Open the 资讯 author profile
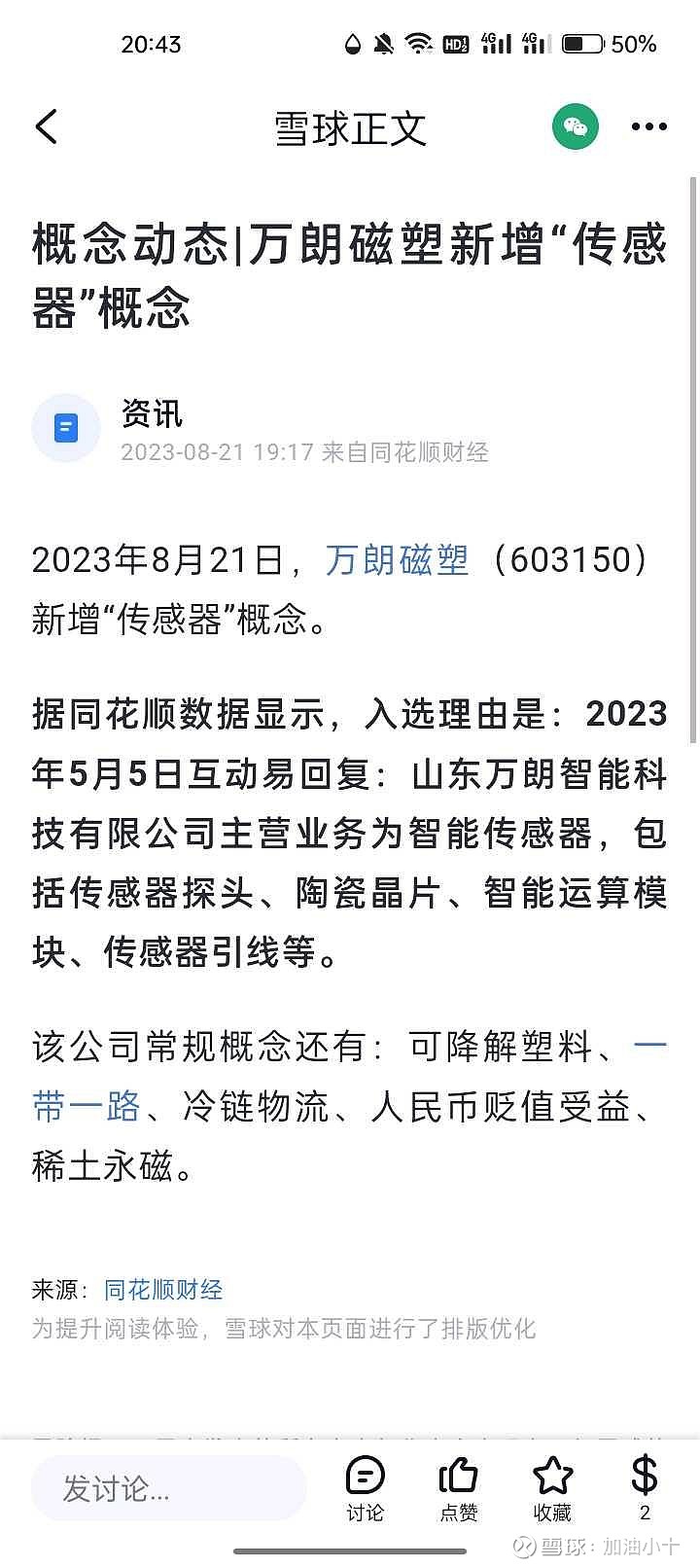 pyautogui.click(x=152, y=413)
